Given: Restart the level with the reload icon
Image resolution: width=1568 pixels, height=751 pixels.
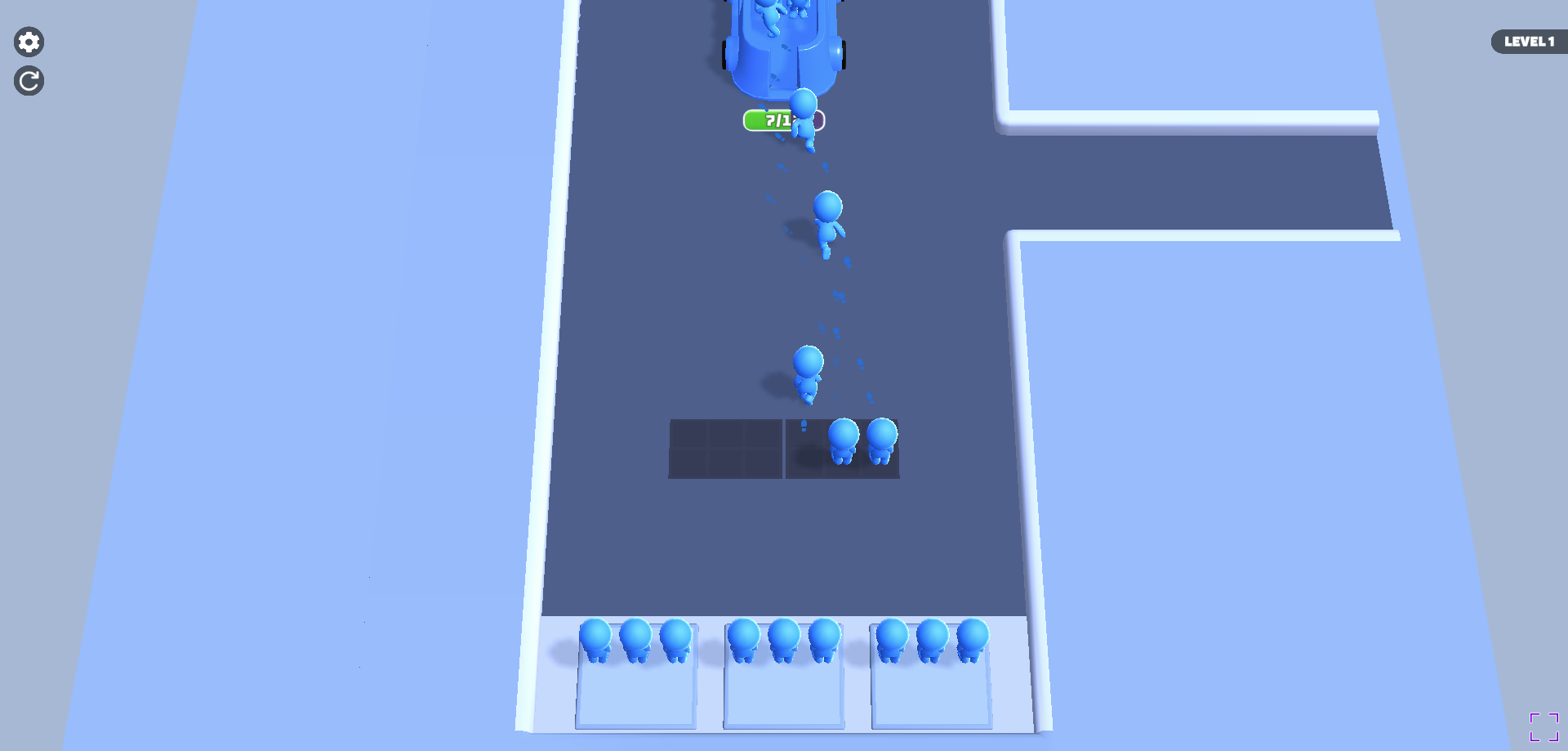Looking at the screenshot, I should point(29,81).
